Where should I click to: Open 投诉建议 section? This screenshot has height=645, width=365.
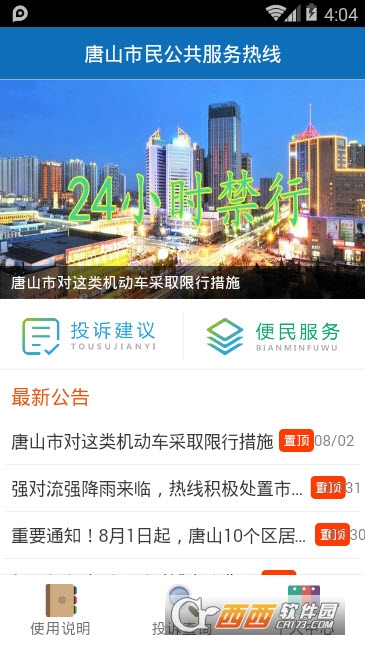[89, 336]
